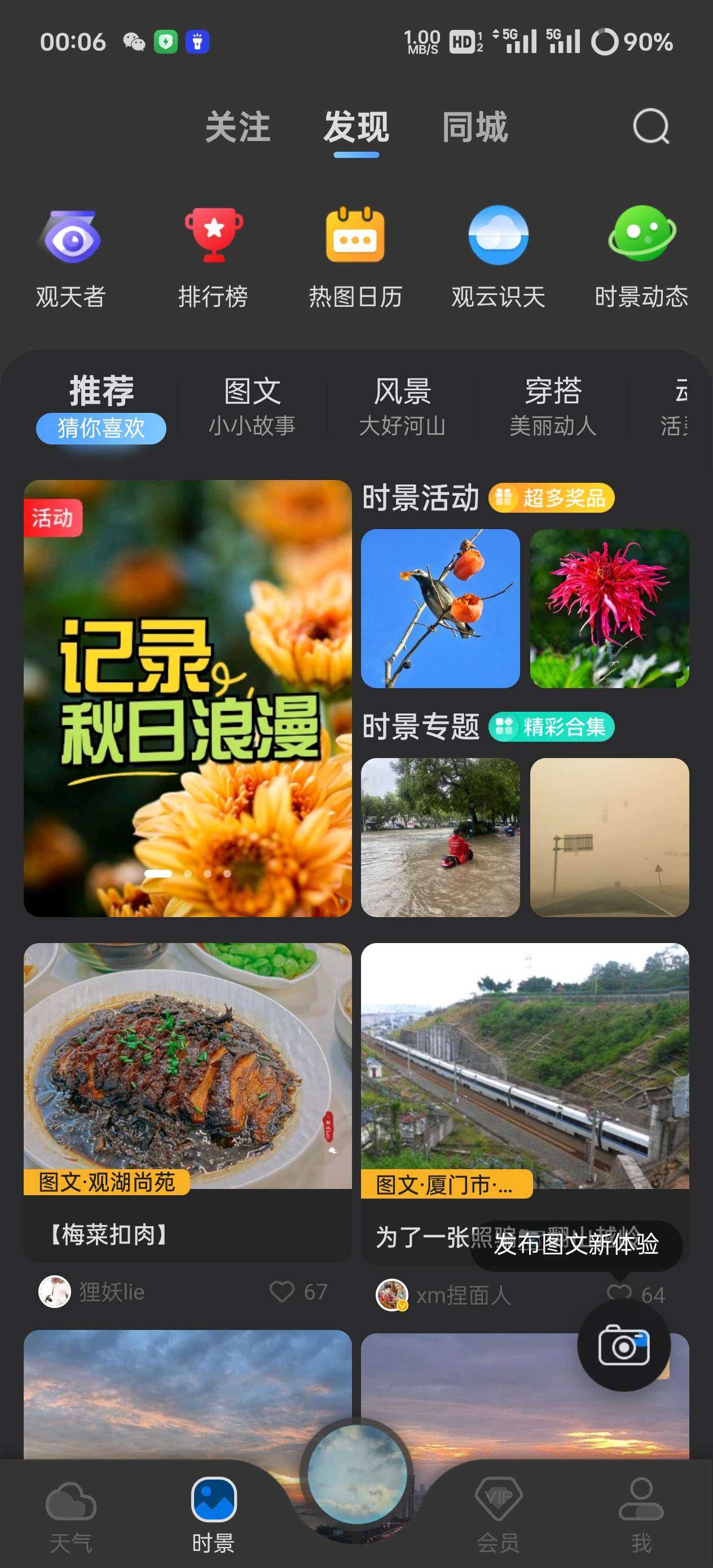Open the bird with persimmons activity photo
713x1568 pixels.
(440, 608)
